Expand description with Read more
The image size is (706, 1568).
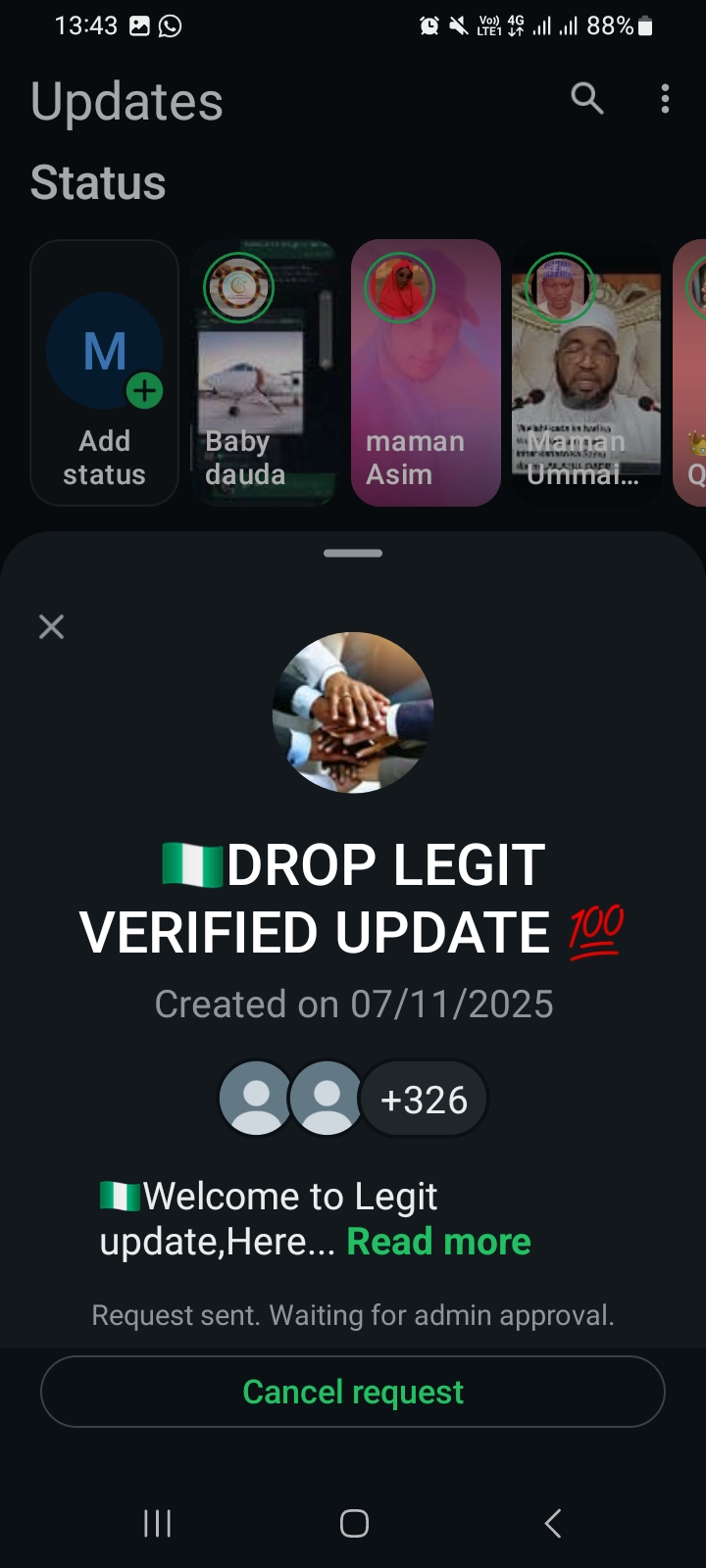point(438,1242)
